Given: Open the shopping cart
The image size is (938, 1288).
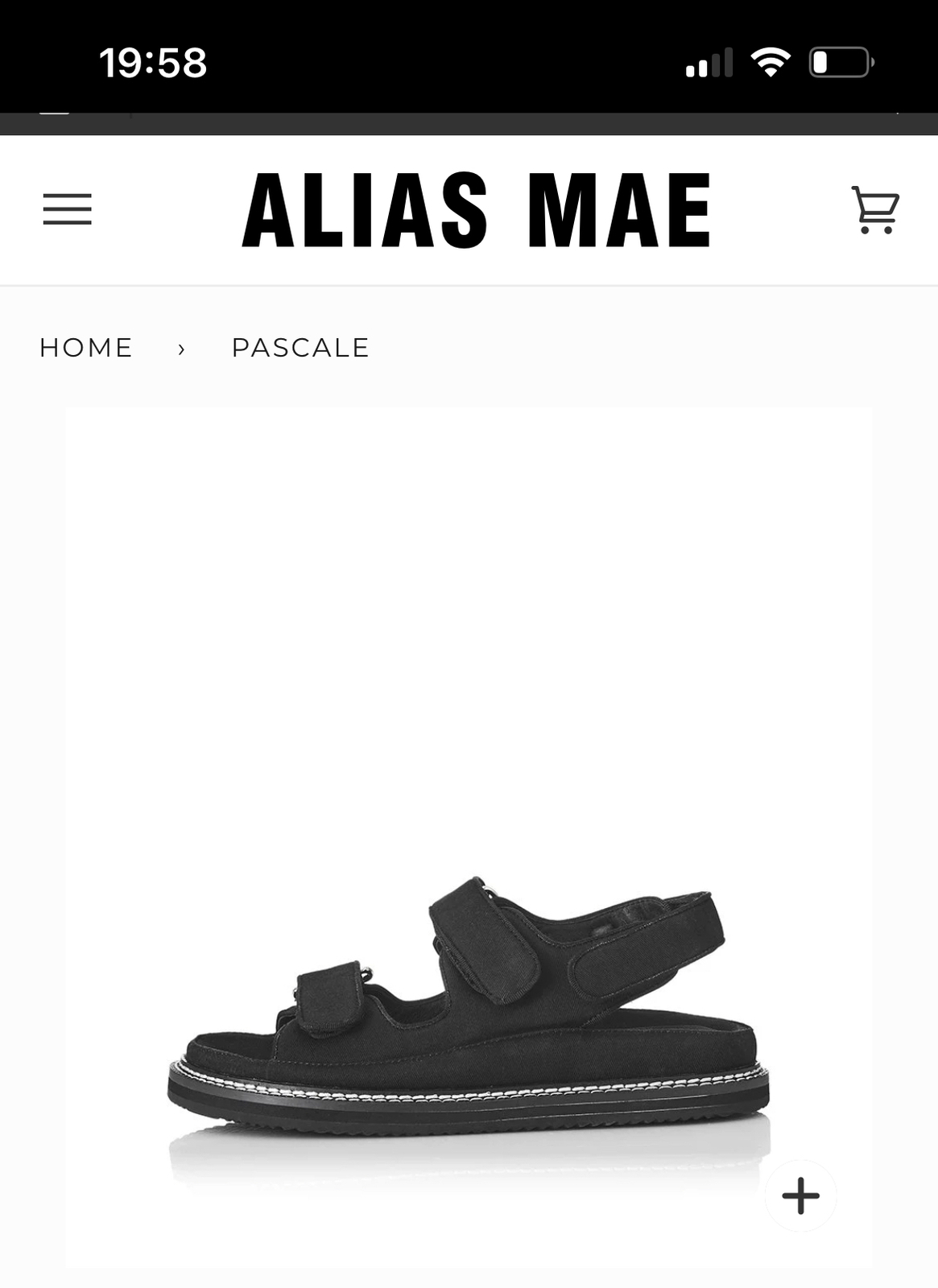Looking at the screenshot, I should click(x=875, y=210).
